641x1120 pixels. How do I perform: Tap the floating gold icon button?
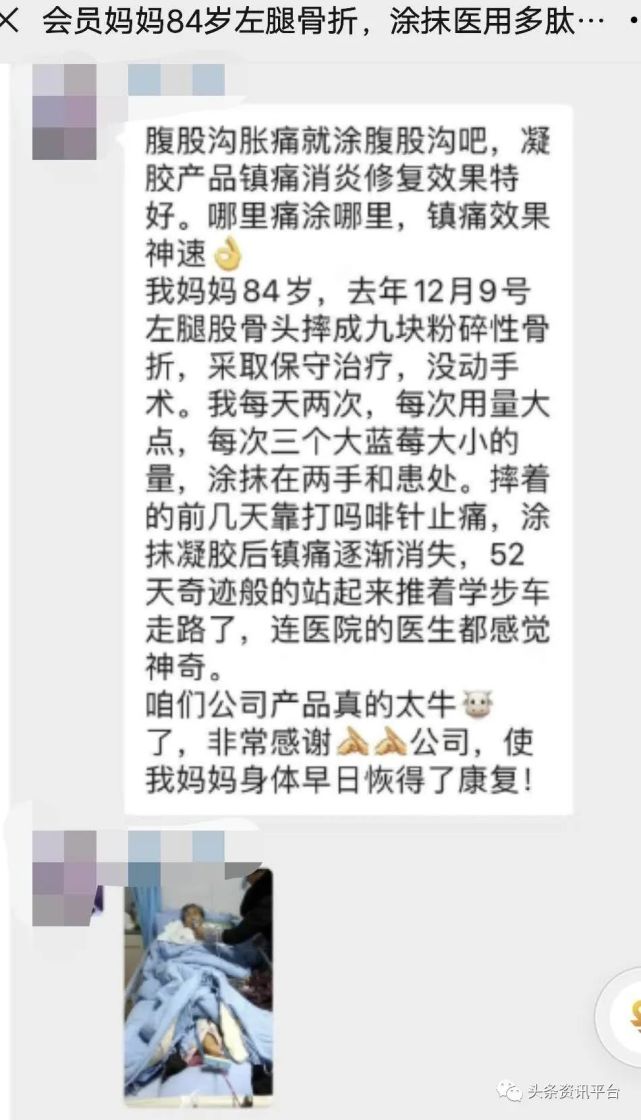coord(626,1018)
